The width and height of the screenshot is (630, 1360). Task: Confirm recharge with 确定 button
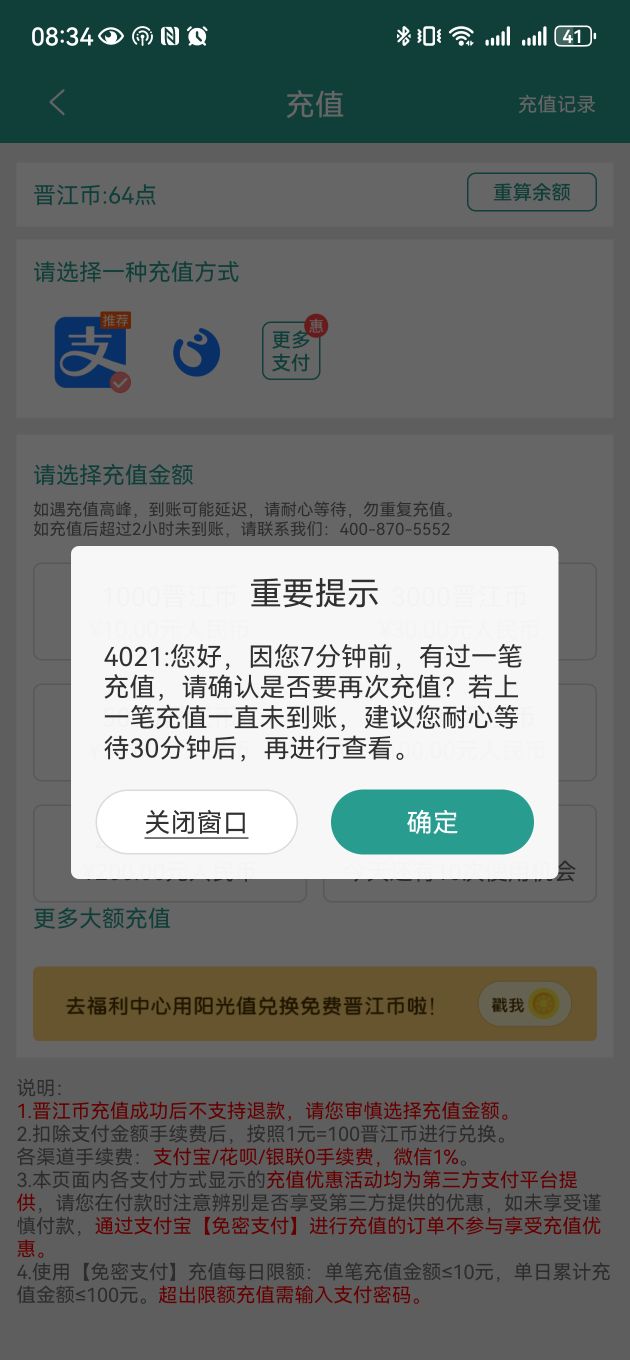point(432,822)
